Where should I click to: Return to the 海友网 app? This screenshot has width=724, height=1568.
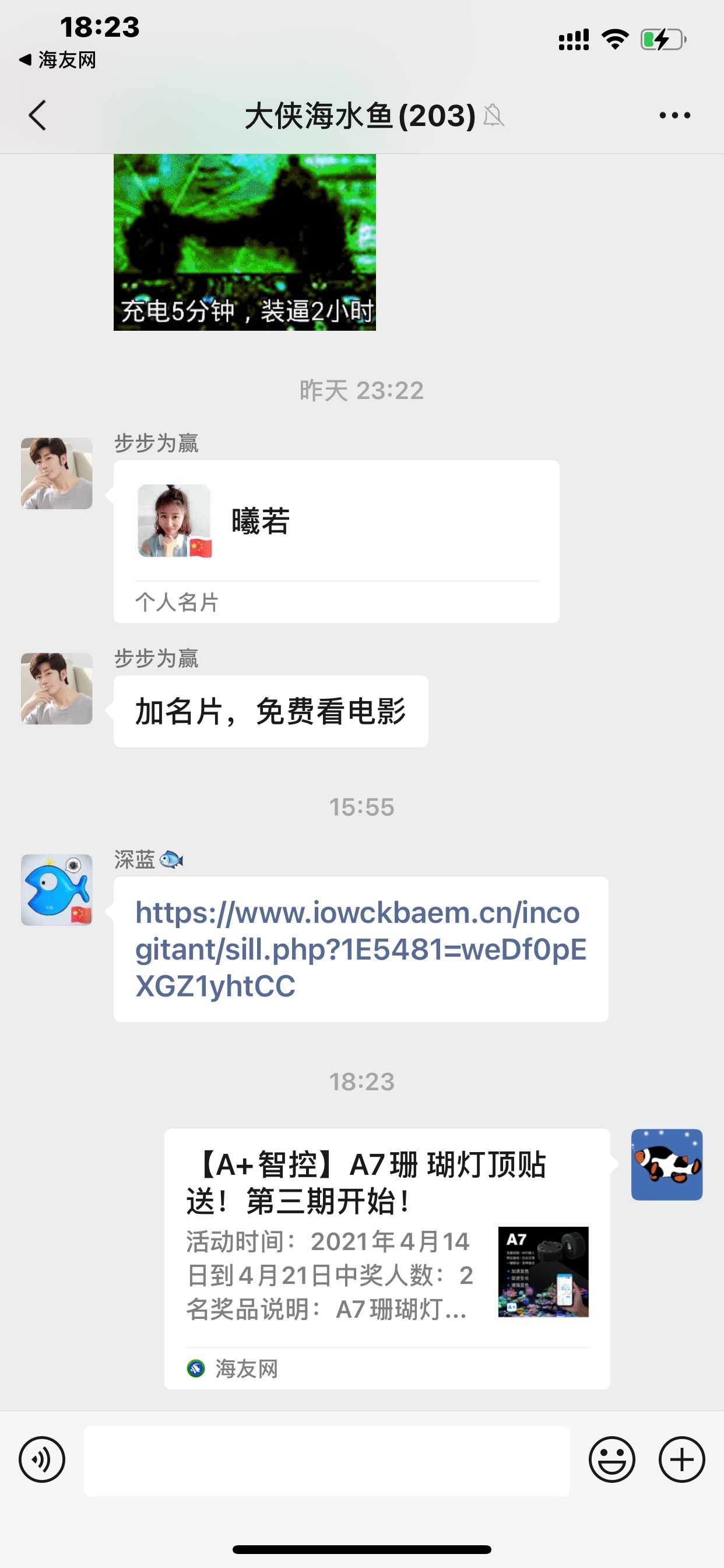click(58, 60)
